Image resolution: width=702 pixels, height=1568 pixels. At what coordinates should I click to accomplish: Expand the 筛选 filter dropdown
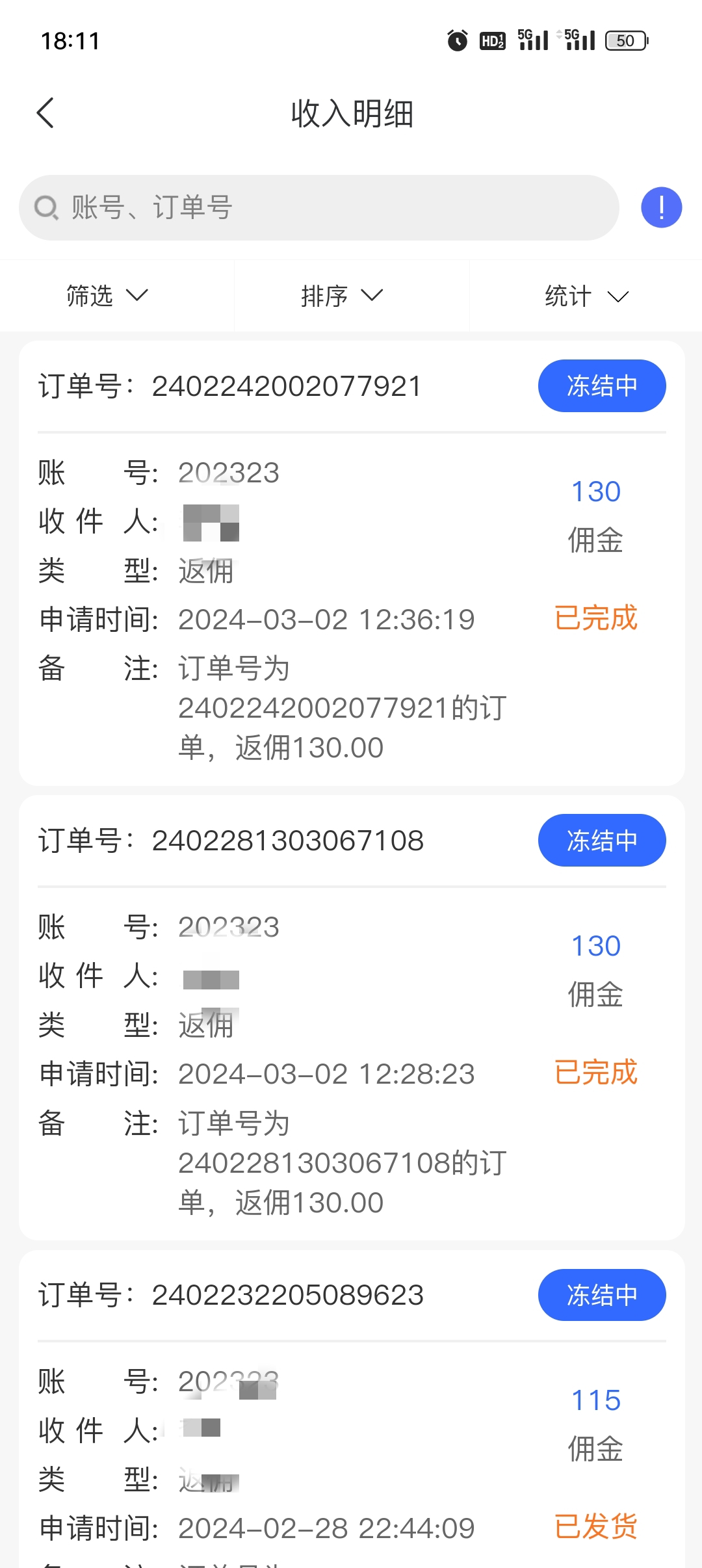[x=108, y=296]
